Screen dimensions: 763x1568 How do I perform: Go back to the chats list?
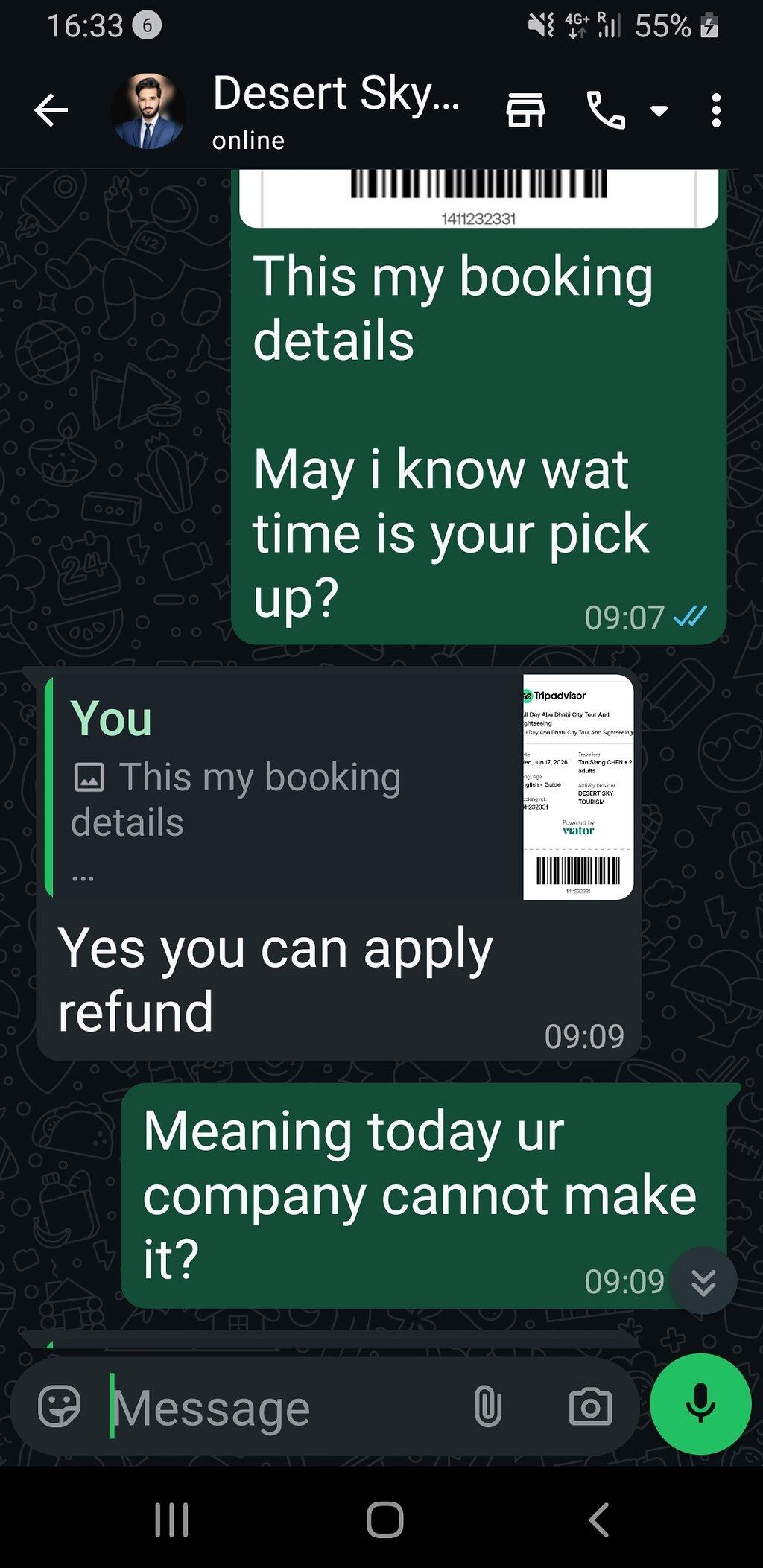(x=51, y=111)
